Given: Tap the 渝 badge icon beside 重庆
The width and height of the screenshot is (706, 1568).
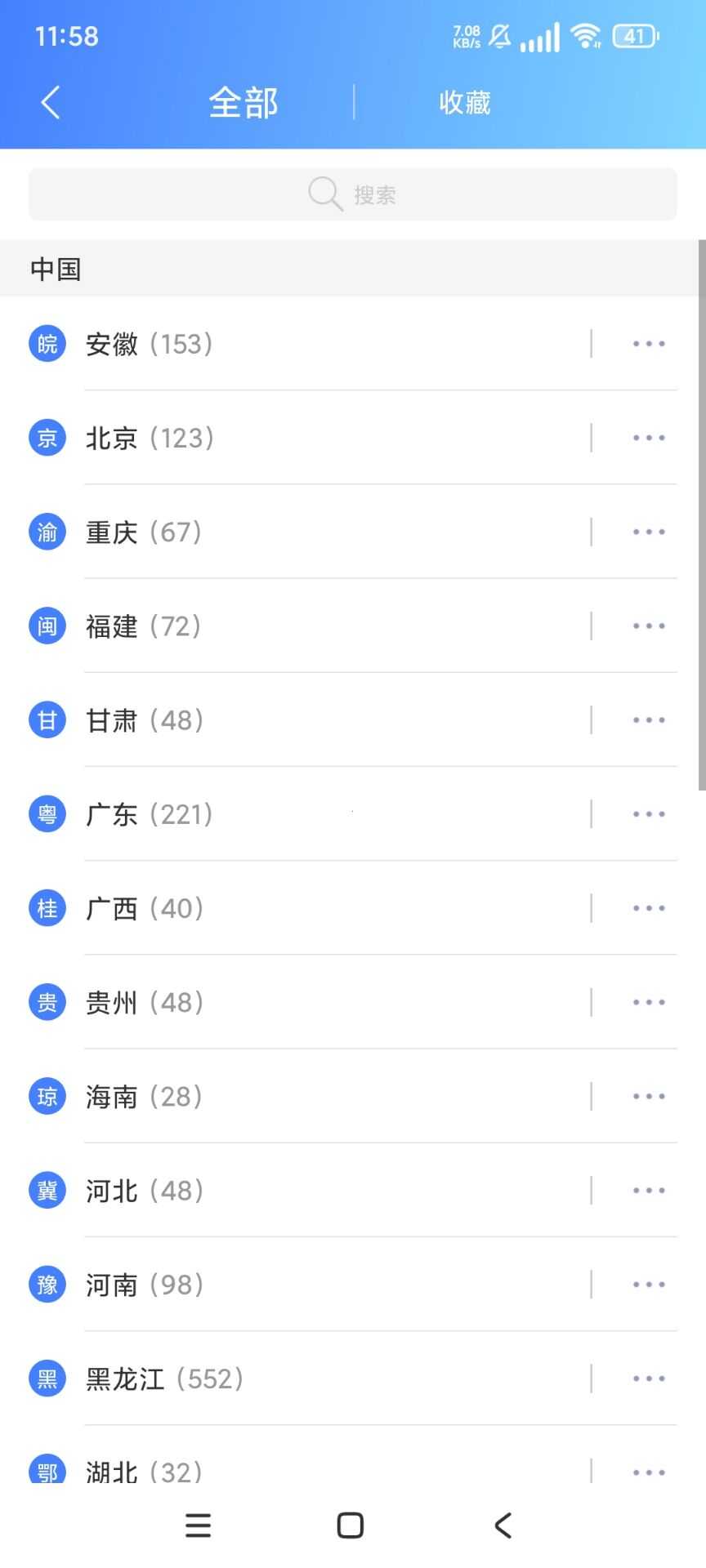Looking at the screenshot, I should pyautogui.click(x=47, y=532).
